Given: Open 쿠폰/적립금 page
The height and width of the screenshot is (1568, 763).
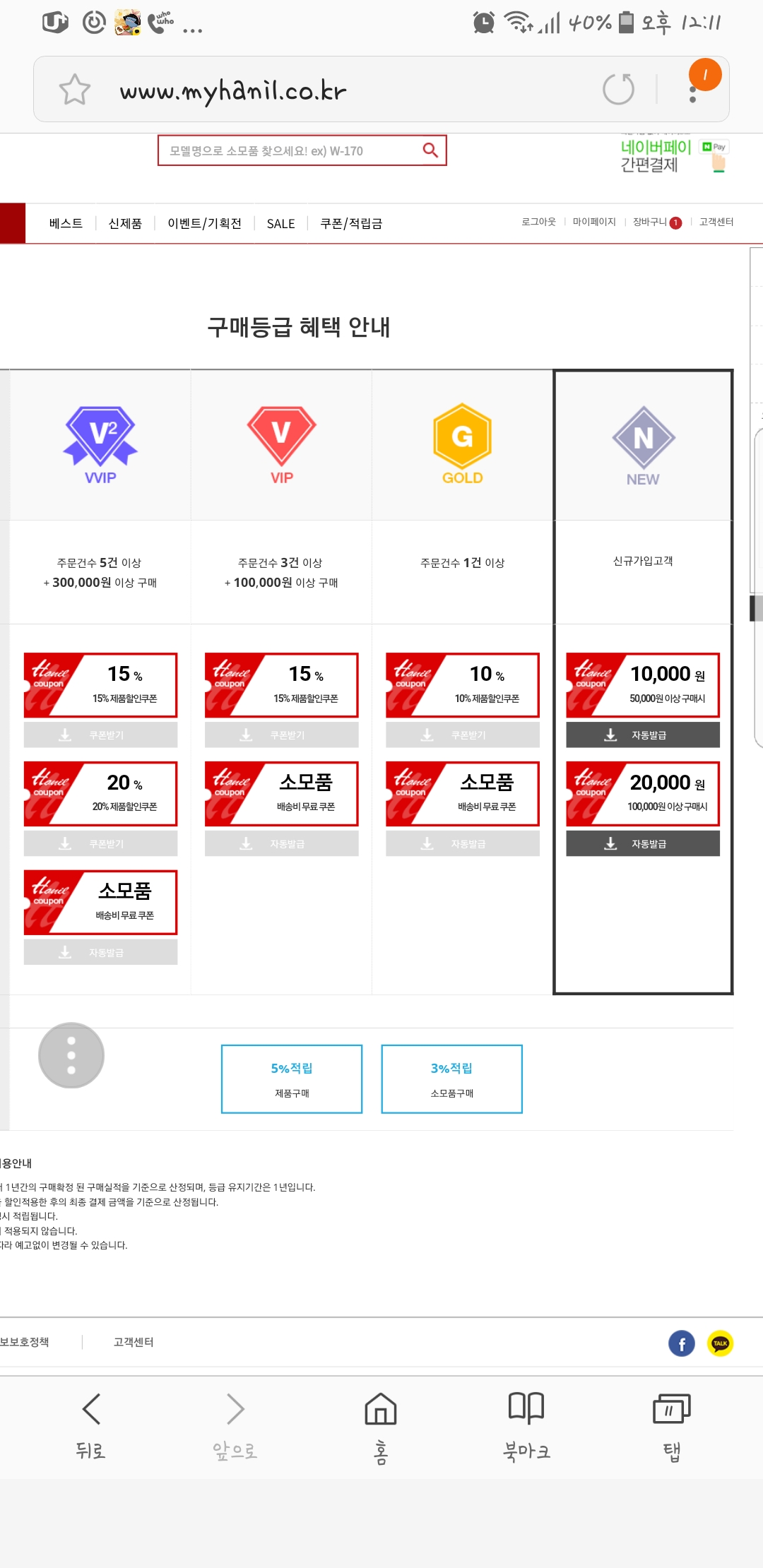Looking at the screenshot, I should coord(351,223).
